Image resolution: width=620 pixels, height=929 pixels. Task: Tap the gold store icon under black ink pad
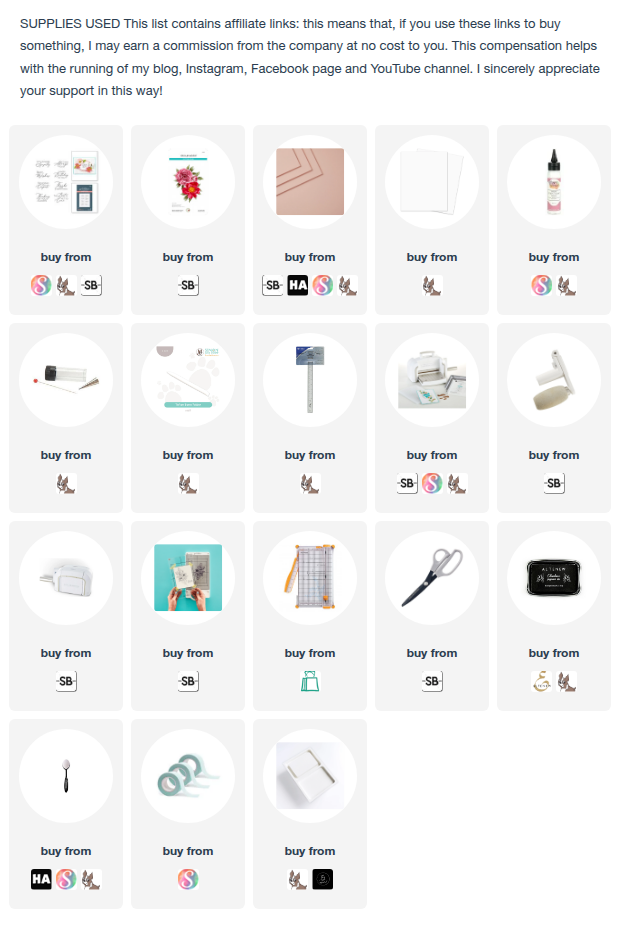click(x=541, y=681)
